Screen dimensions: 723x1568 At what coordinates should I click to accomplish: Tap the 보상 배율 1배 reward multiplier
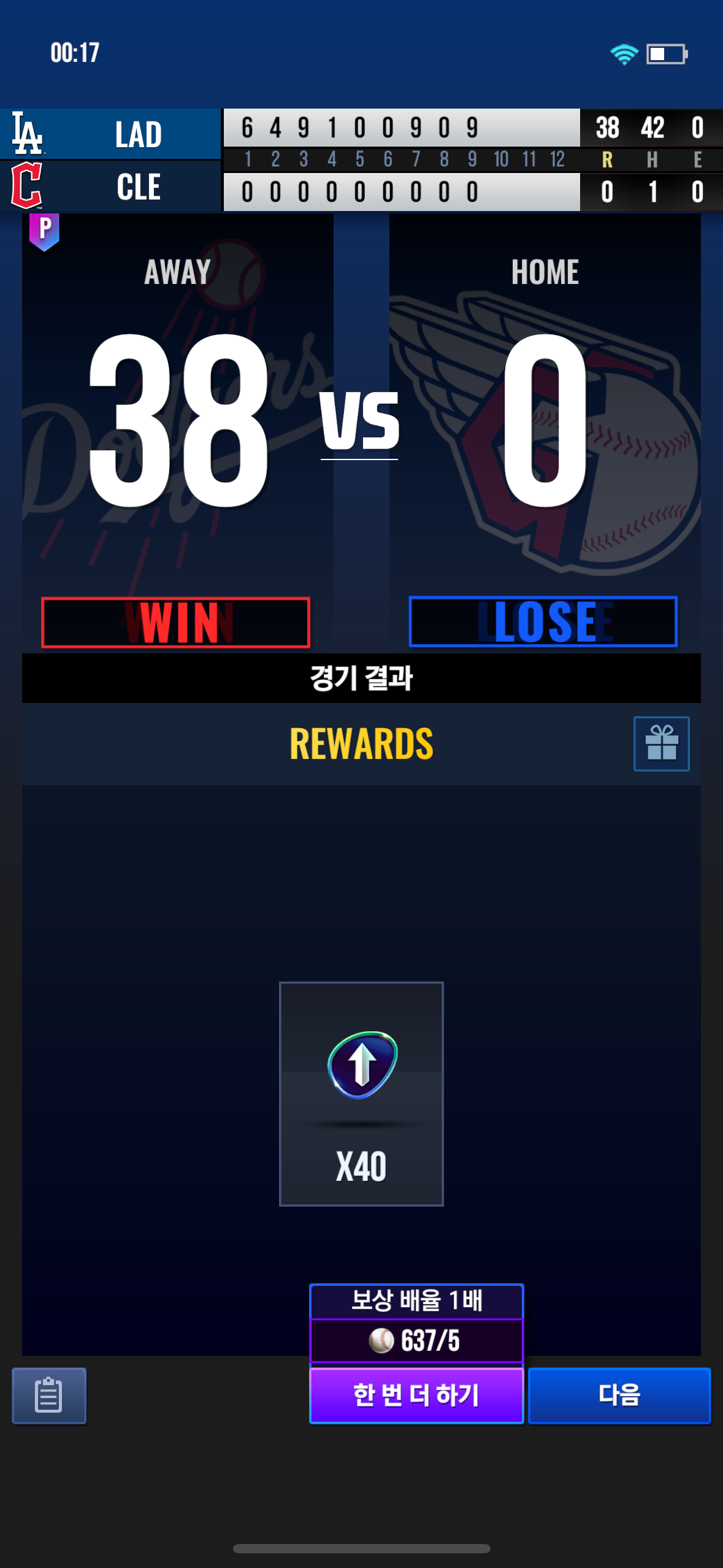[416, 1301]
